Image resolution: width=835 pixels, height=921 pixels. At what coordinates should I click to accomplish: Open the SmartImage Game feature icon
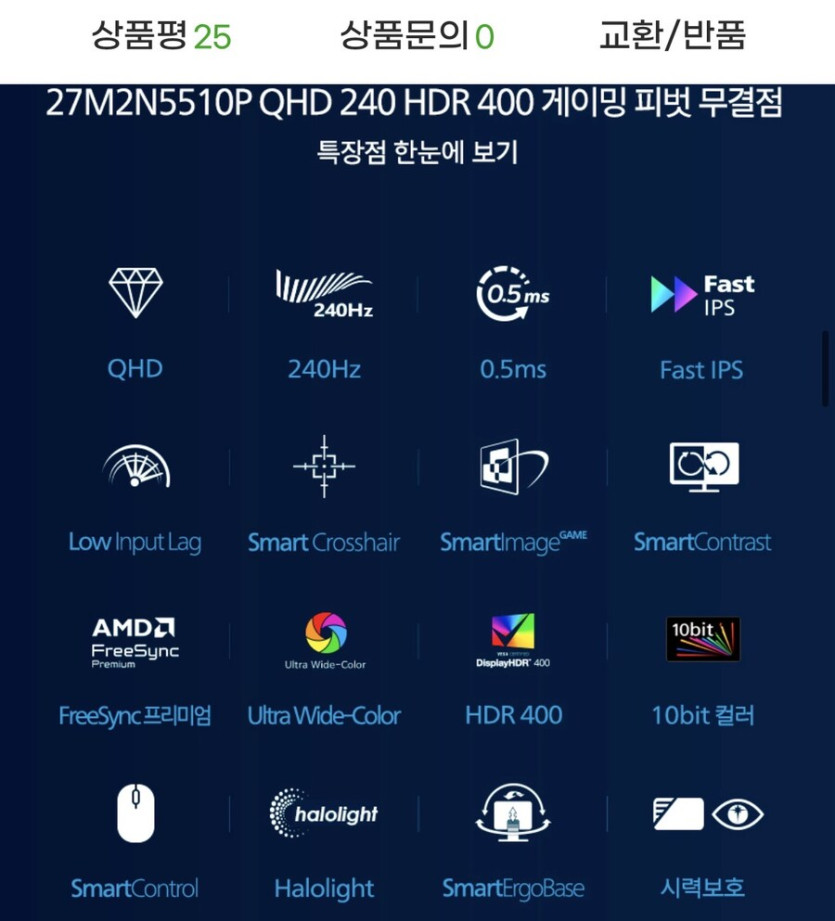[x=513, y=463]
